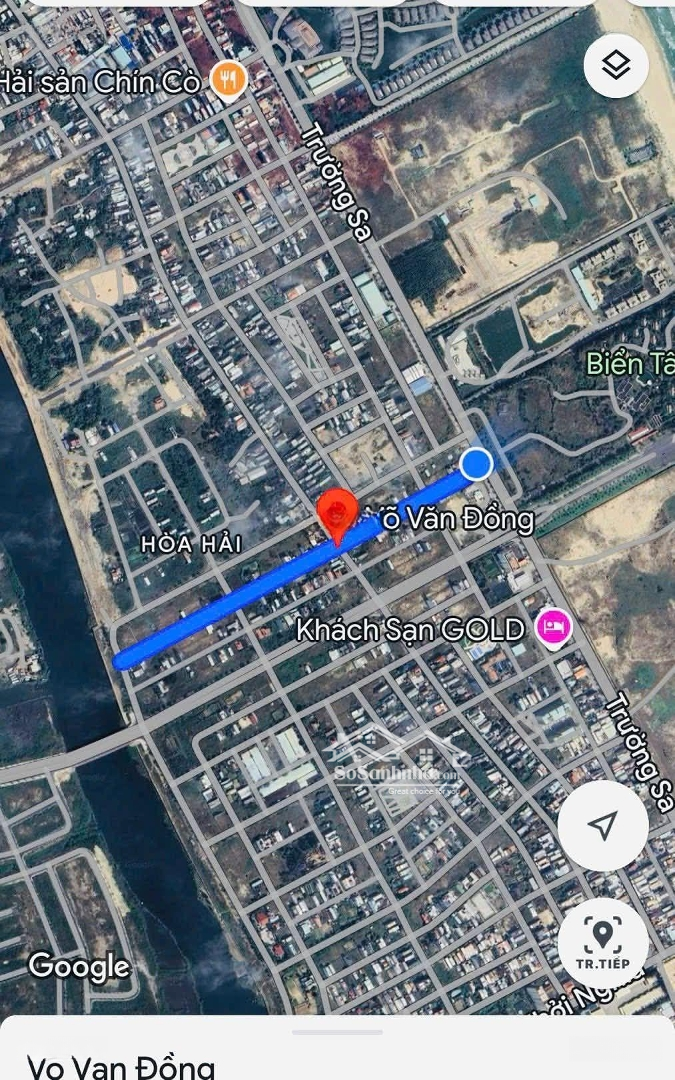Select the Hải sản Chín Cò restaurant marker
The image size is (675, 1080).
[x=230, y=81]
